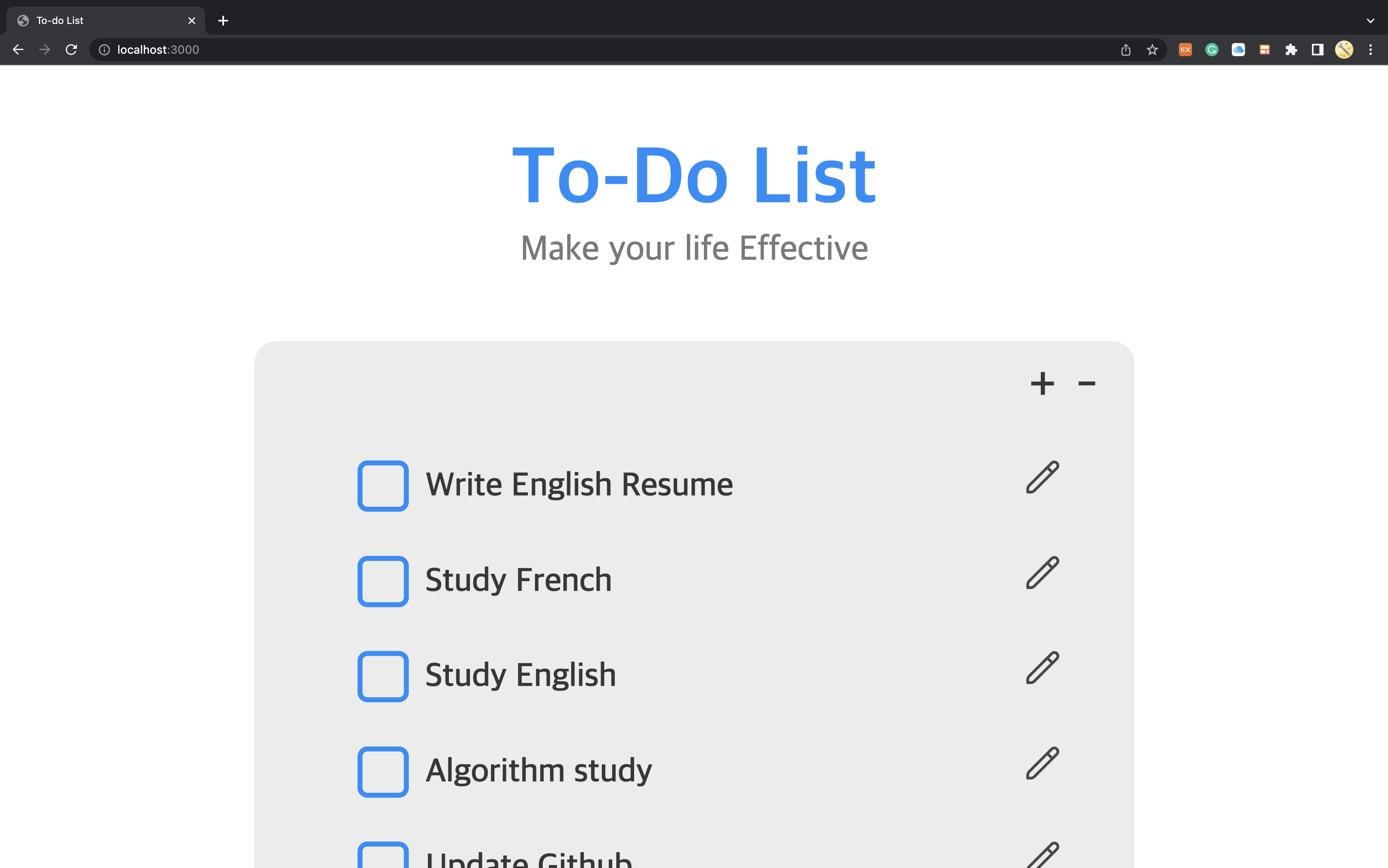Go back with the browser back arrow

point(18,50)
